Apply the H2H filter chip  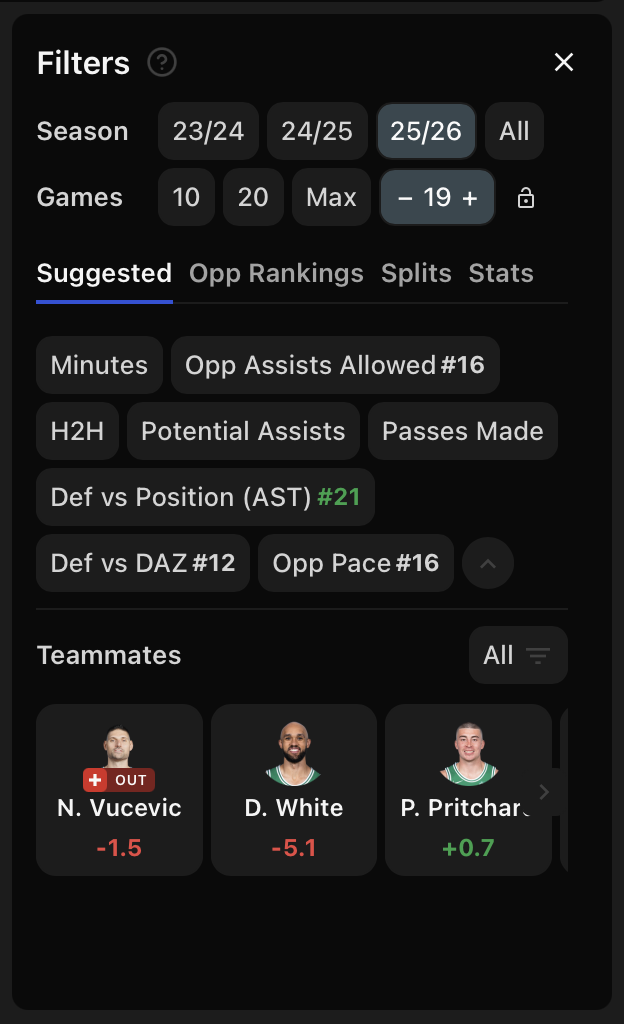[77, 431]
